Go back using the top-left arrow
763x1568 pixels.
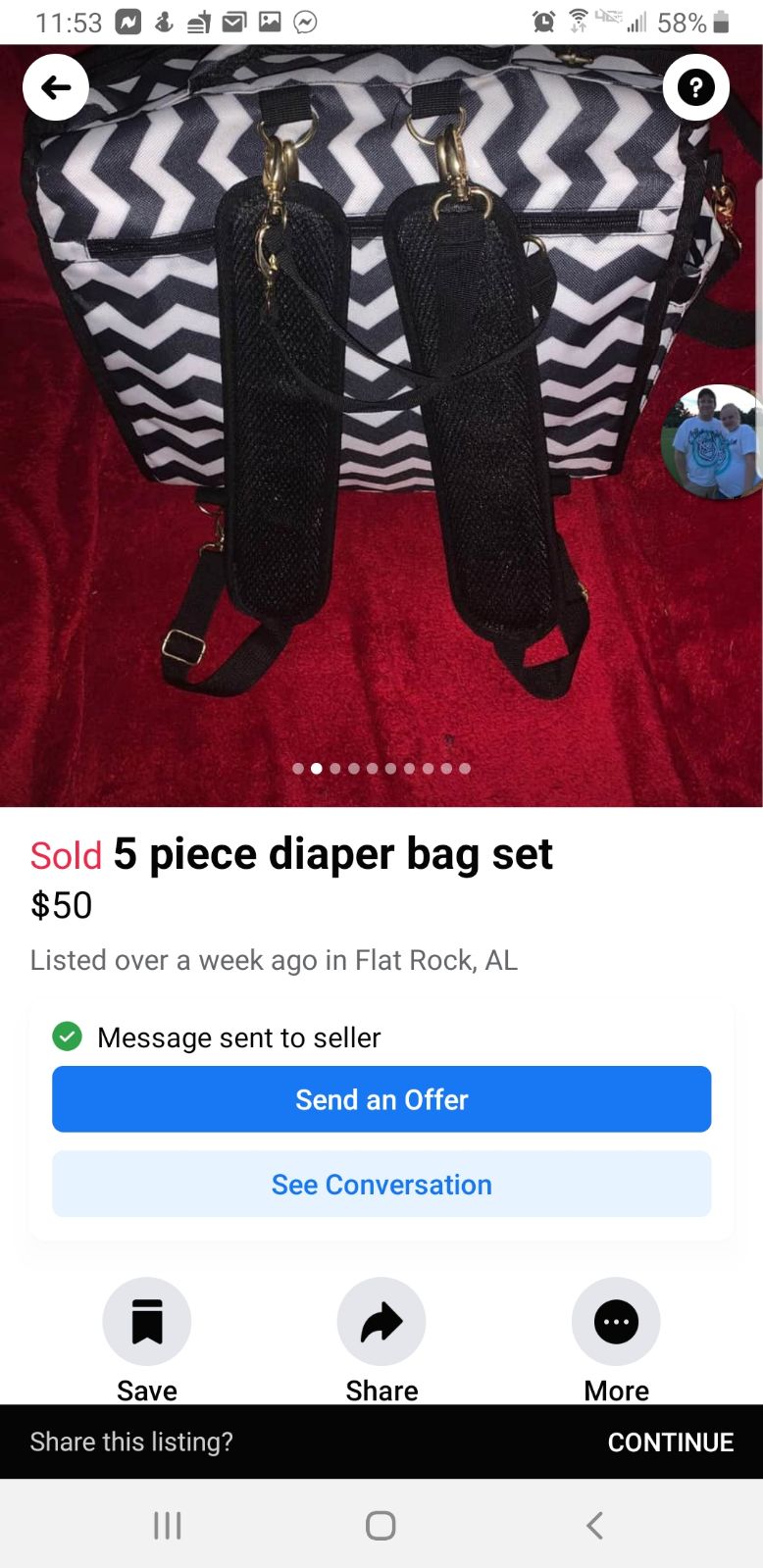click(x=56, y=88)
